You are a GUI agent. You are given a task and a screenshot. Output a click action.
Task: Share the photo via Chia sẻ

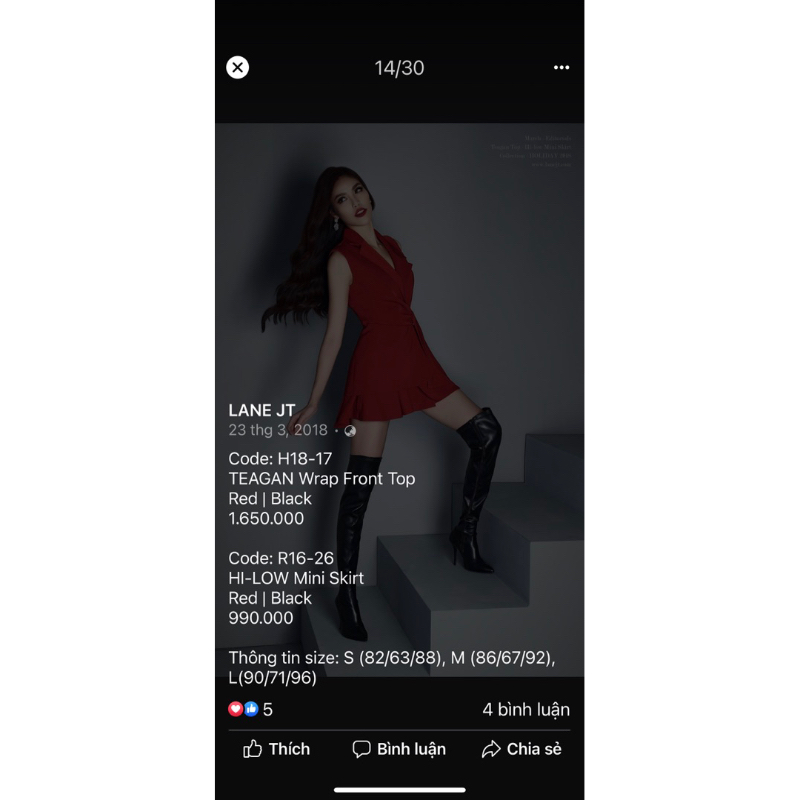(521, 749)
